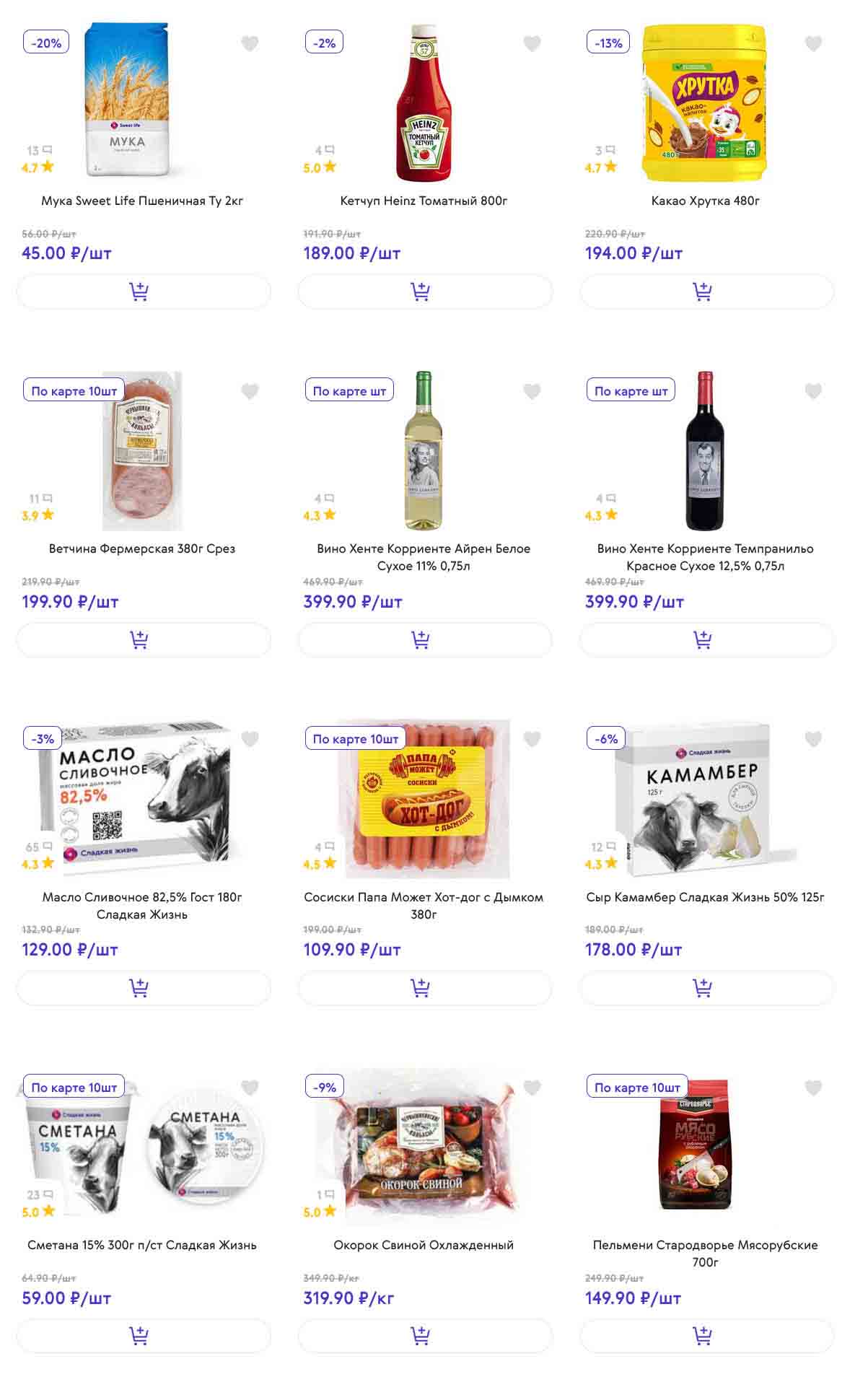868x1395 pixels.
Task: Favorite the Сыр Камамбер heart icon
Action: (813, 740)
